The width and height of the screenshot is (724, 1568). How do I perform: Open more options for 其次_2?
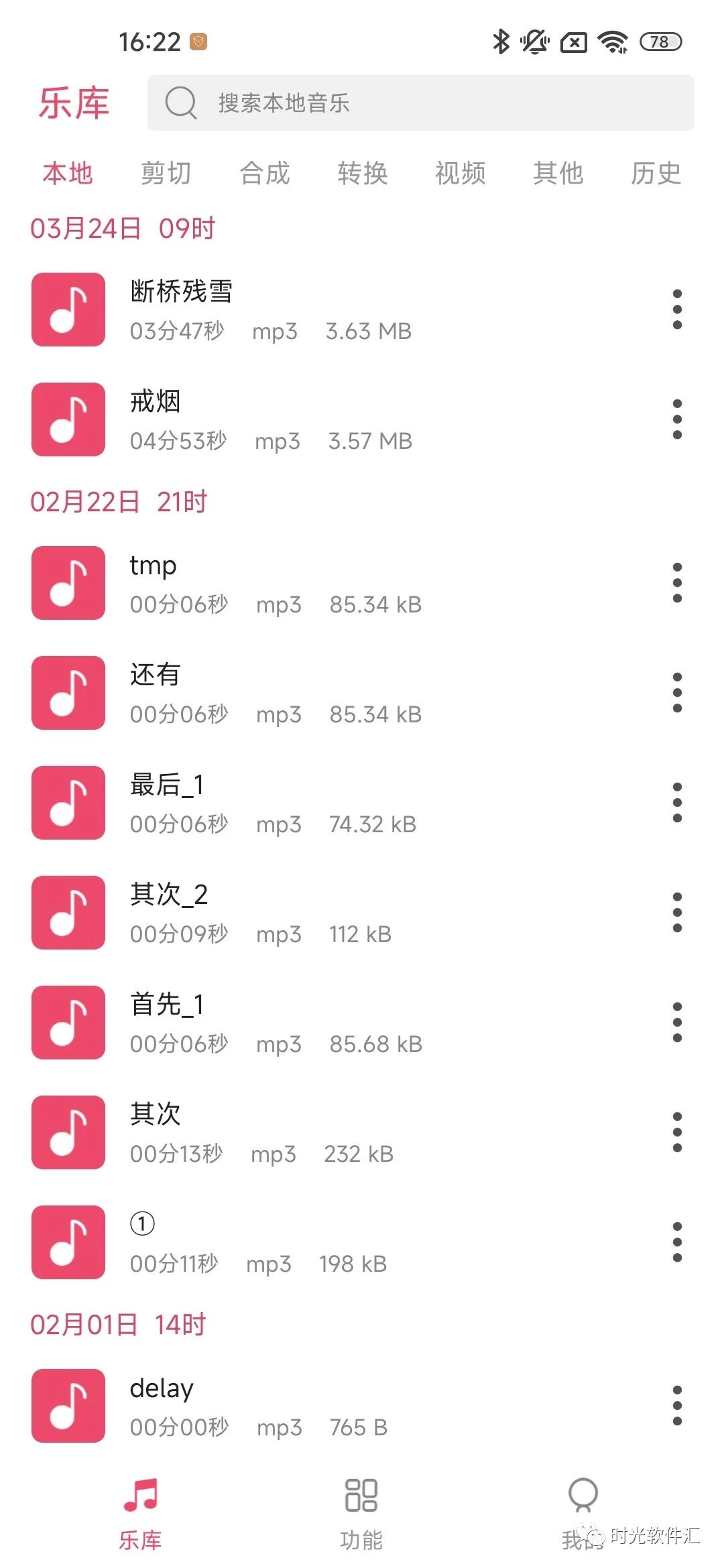click(x=677, y=913)
